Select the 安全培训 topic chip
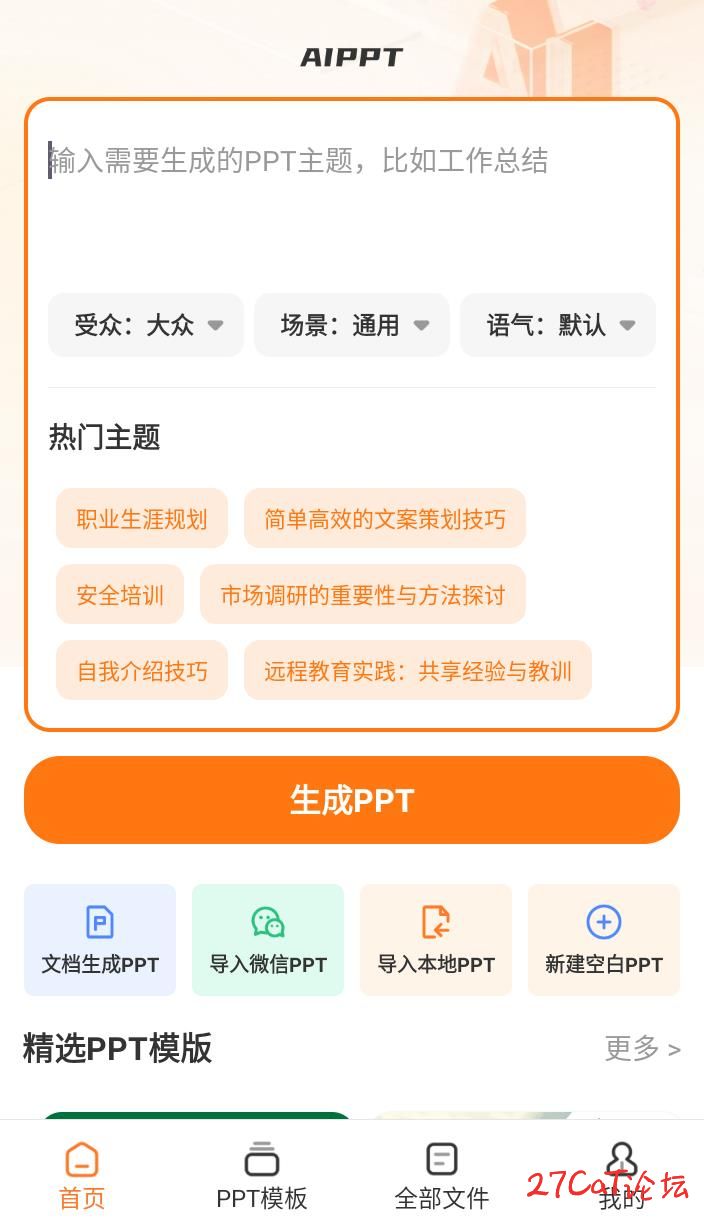Image resolution: width=704 pixels, height=1226 pixels. click(x=120, y=595)
